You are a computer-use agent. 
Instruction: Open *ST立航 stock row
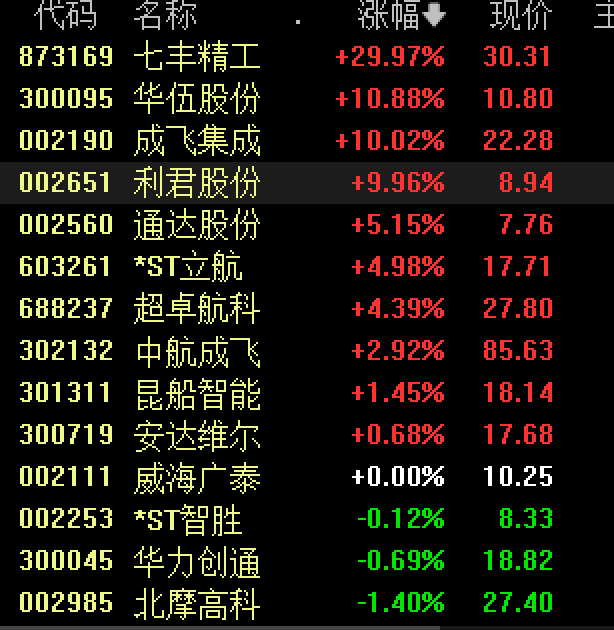188,266
